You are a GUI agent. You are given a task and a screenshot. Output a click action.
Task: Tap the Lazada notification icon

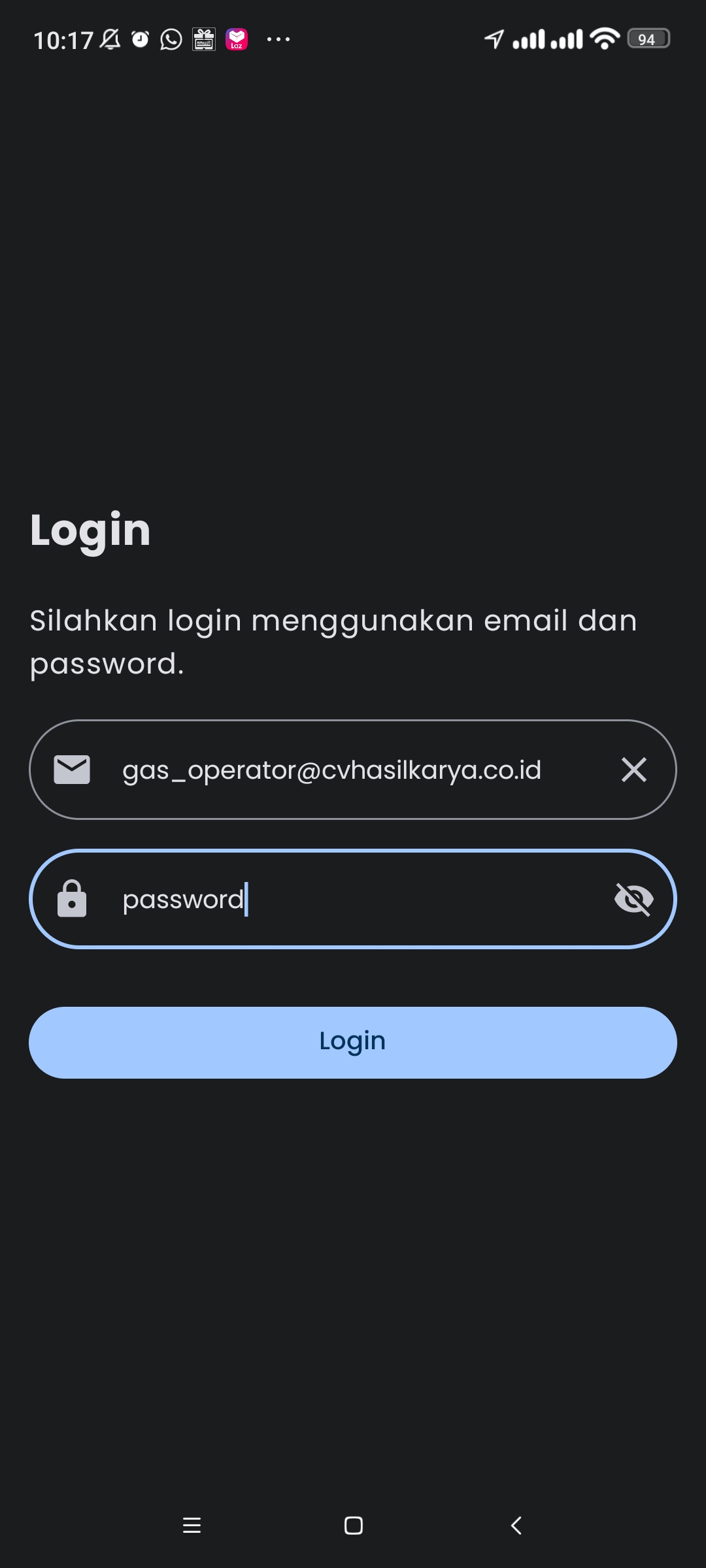click(237, 39)
